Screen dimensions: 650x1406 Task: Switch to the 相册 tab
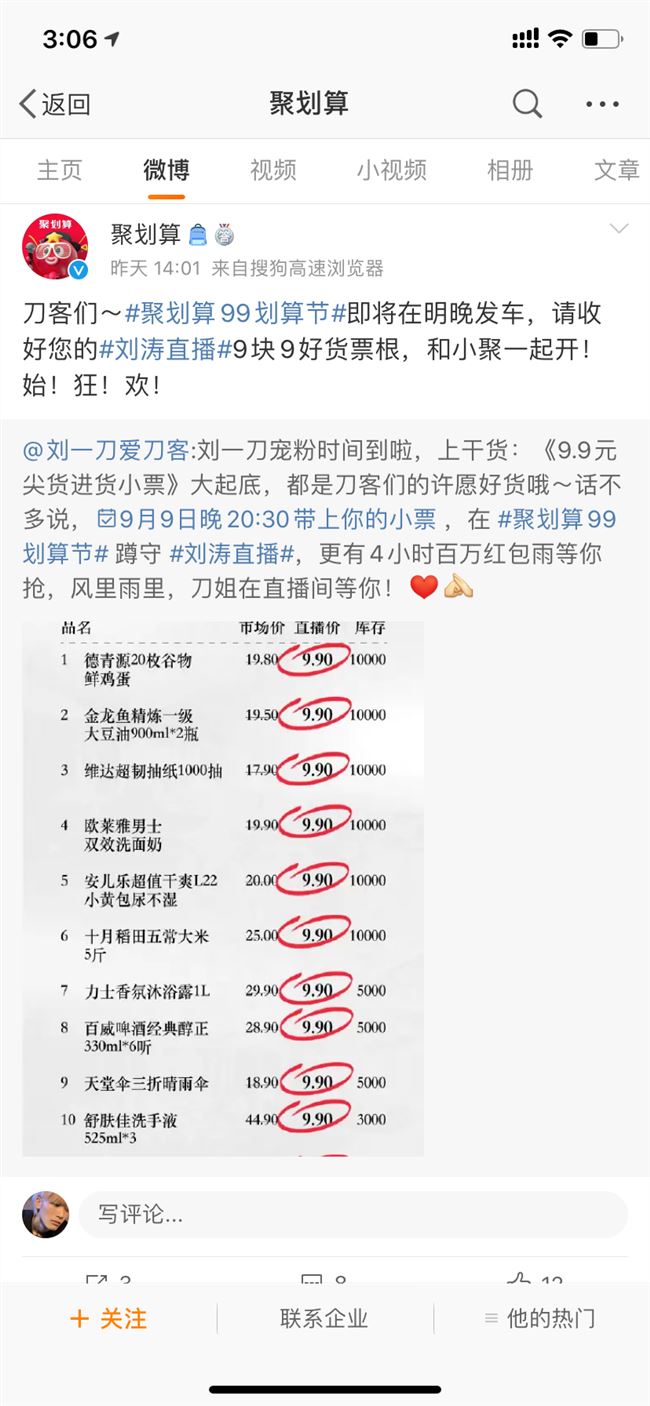click(509, 170)
